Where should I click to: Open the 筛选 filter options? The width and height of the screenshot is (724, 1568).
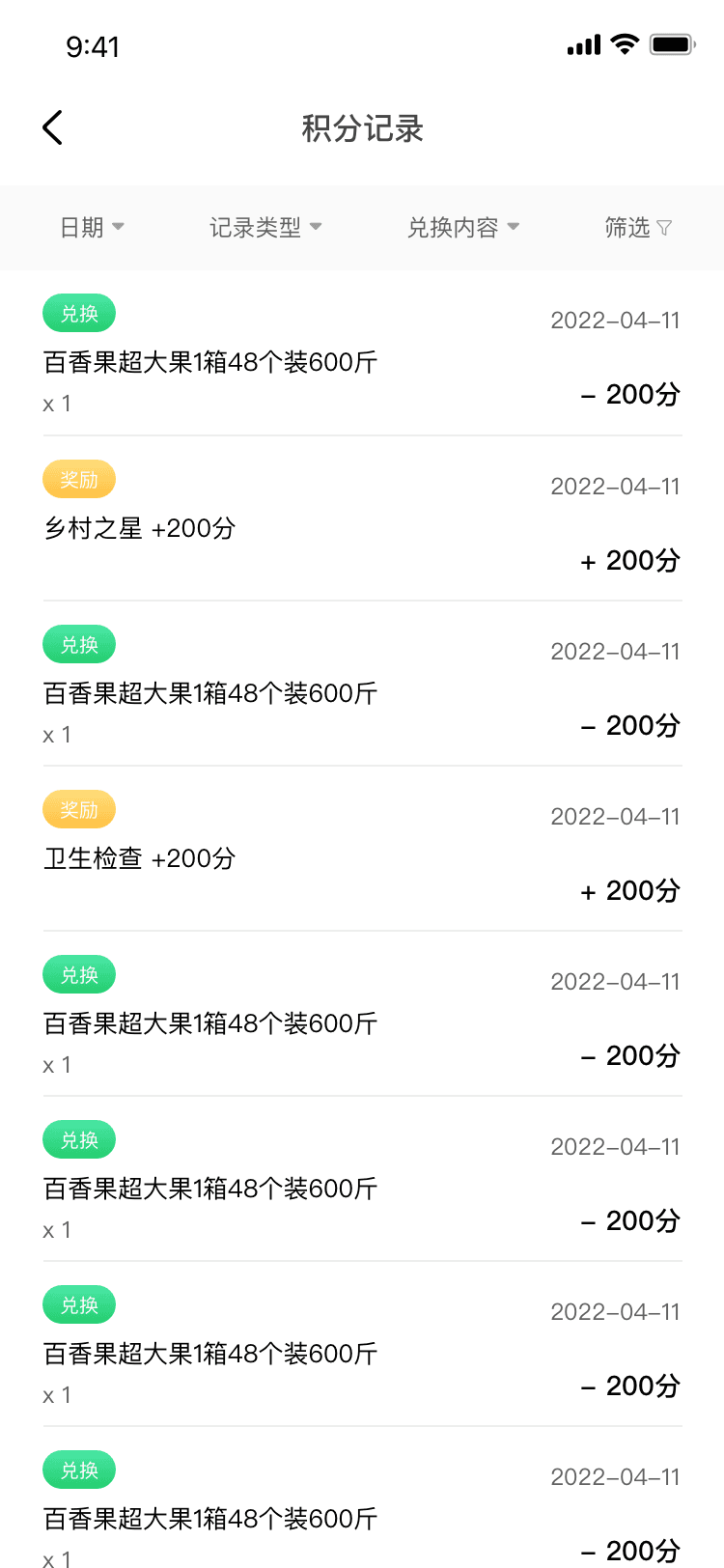coord(637,227)
